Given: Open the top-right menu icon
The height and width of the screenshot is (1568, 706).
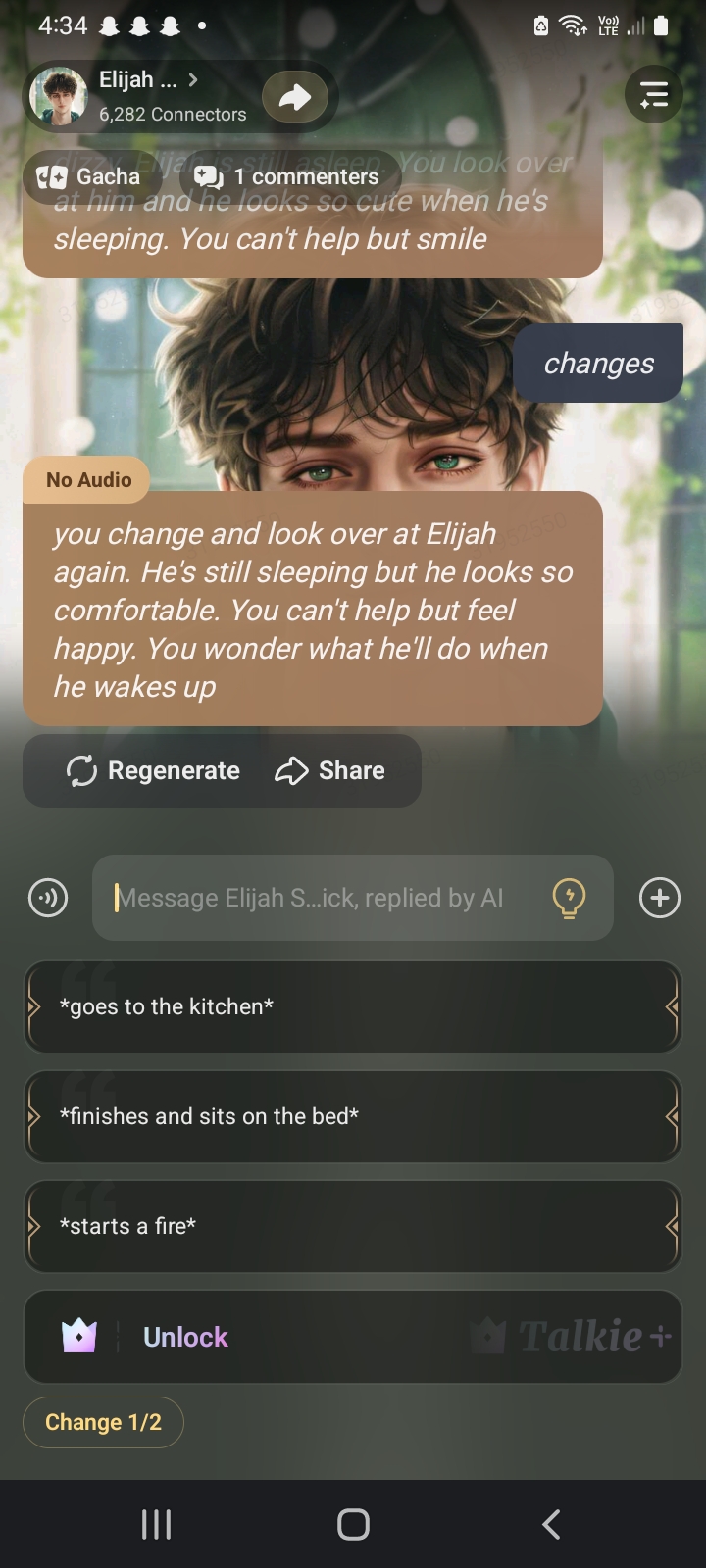Looking at the screenshot, I should 653,95.
